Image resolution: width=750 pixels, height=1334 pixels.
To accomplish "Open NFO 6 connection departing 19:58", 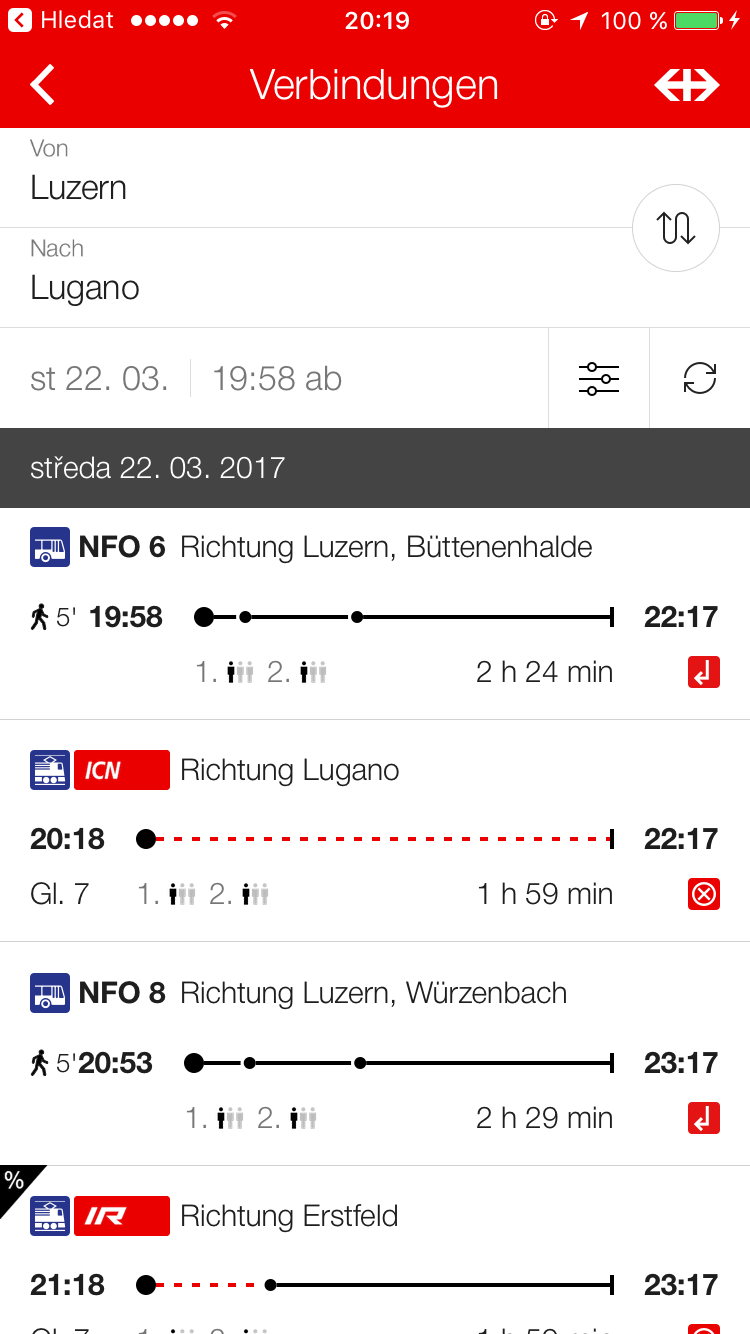I will click(375, 613).
